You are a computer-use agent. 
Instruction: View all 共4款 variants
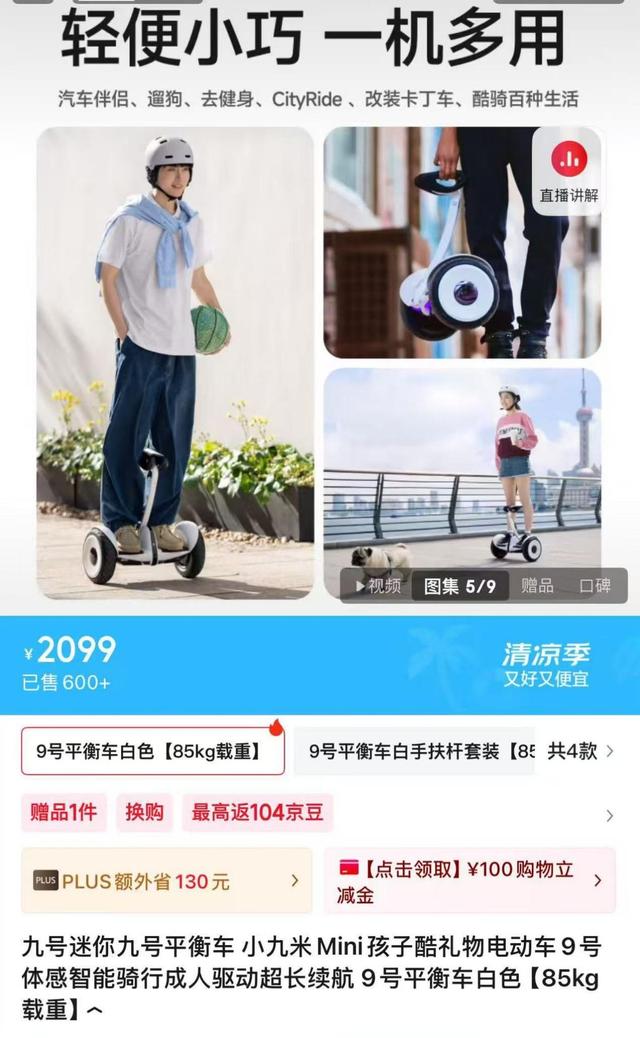580,751
